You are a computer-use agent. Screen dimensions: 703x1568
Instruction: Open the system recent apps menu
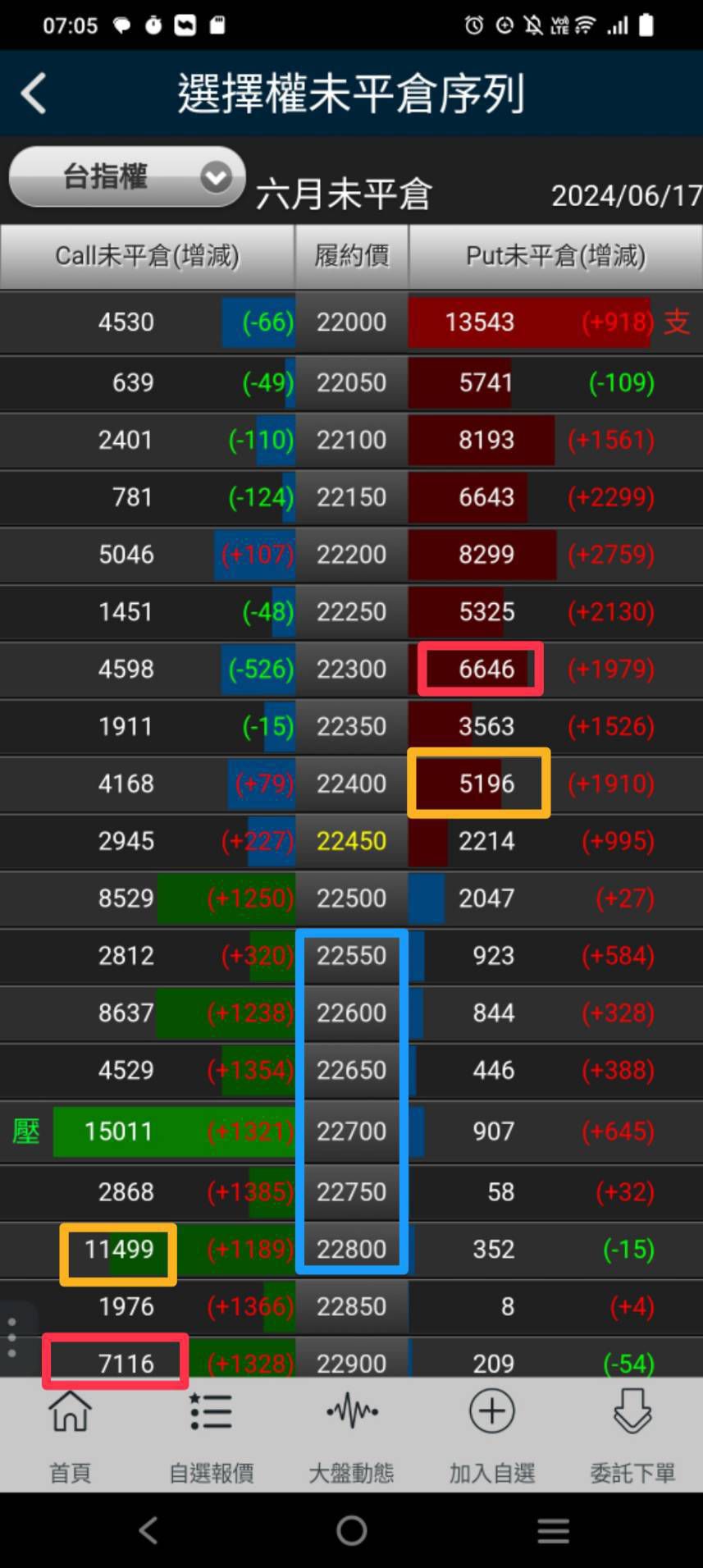pos(554,1530)
